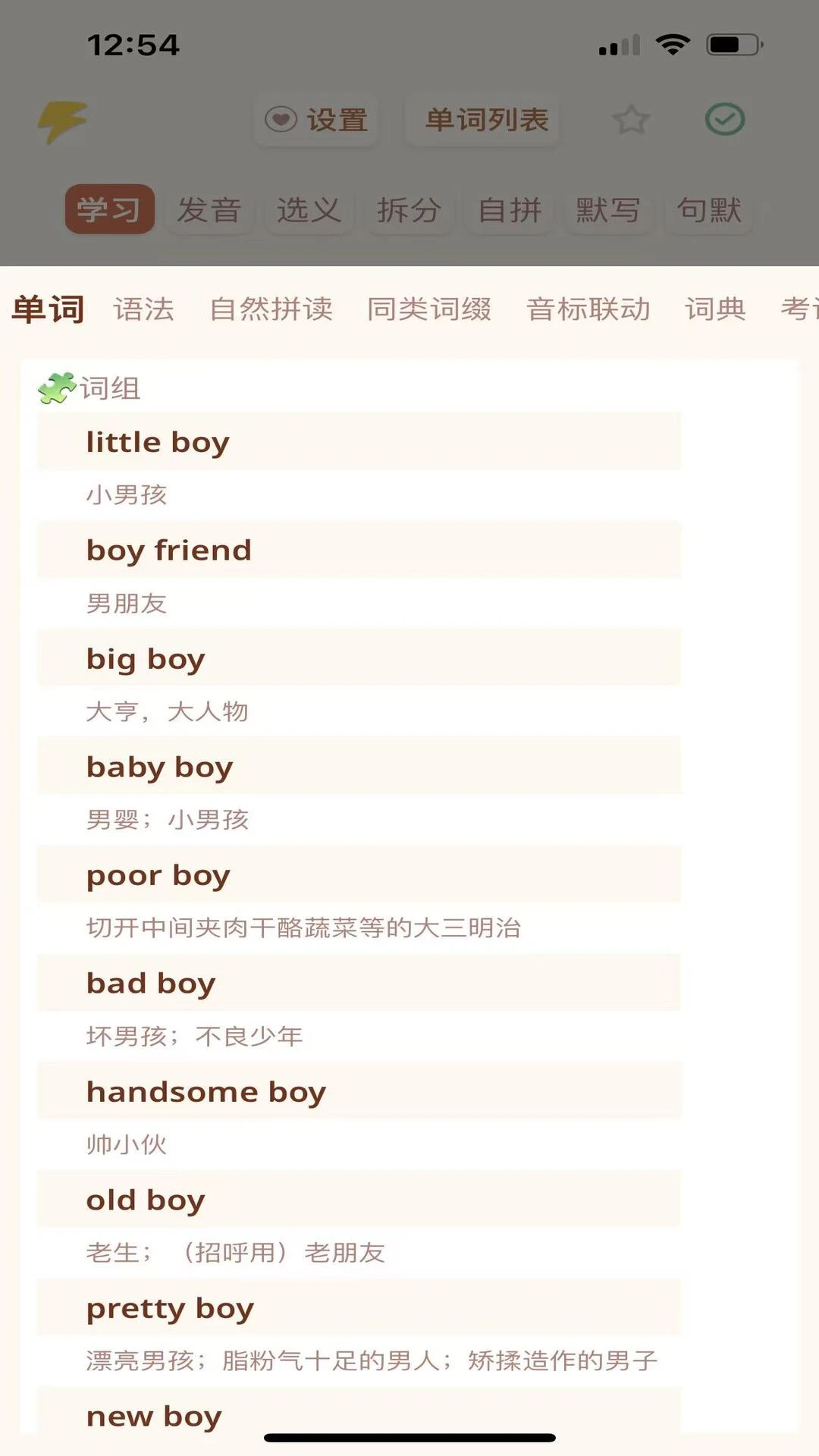Go to the 同类词缀 tab
This screenshot has width=819, height=1456.
430,309
